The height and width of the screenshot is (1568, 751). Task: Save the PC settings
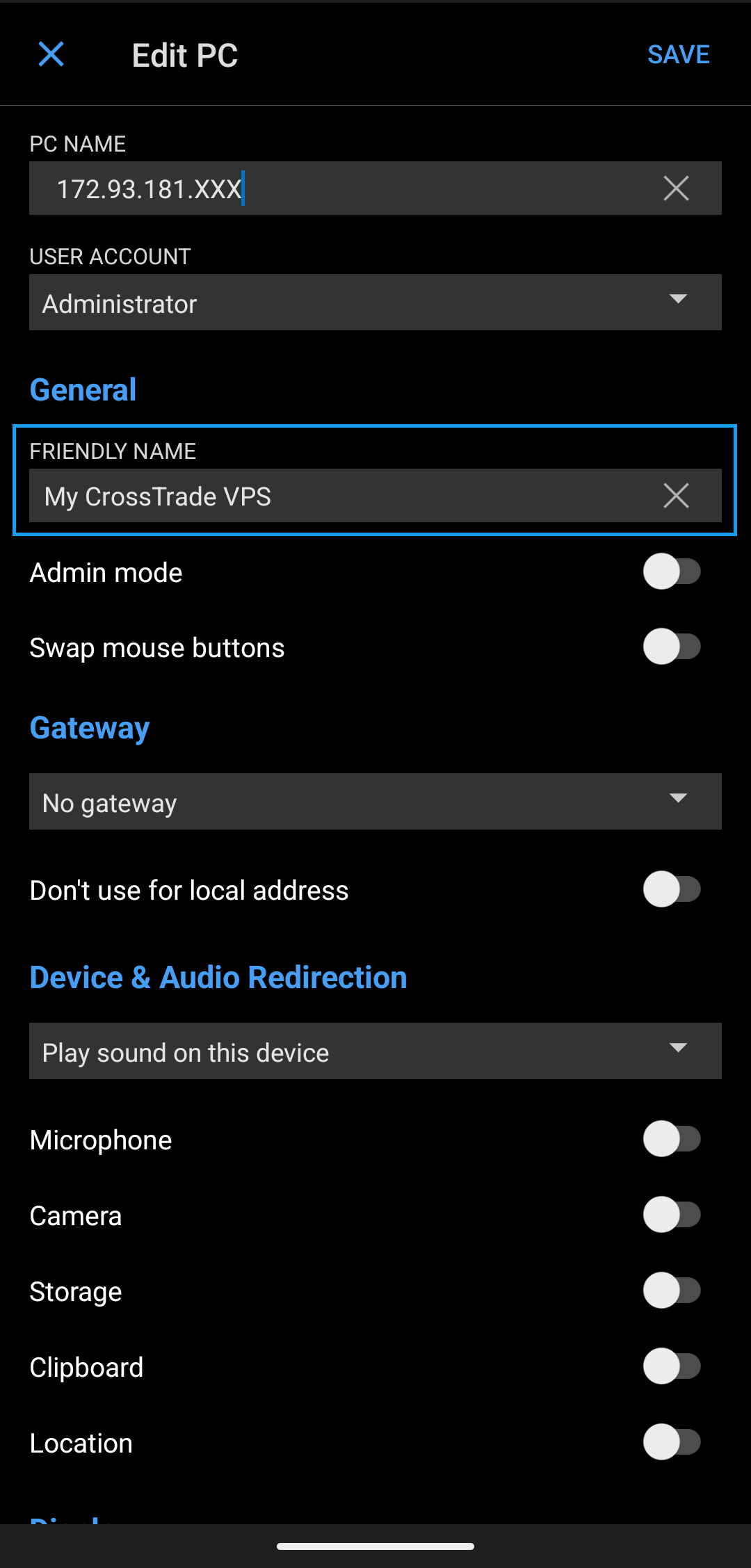(678, 55)
